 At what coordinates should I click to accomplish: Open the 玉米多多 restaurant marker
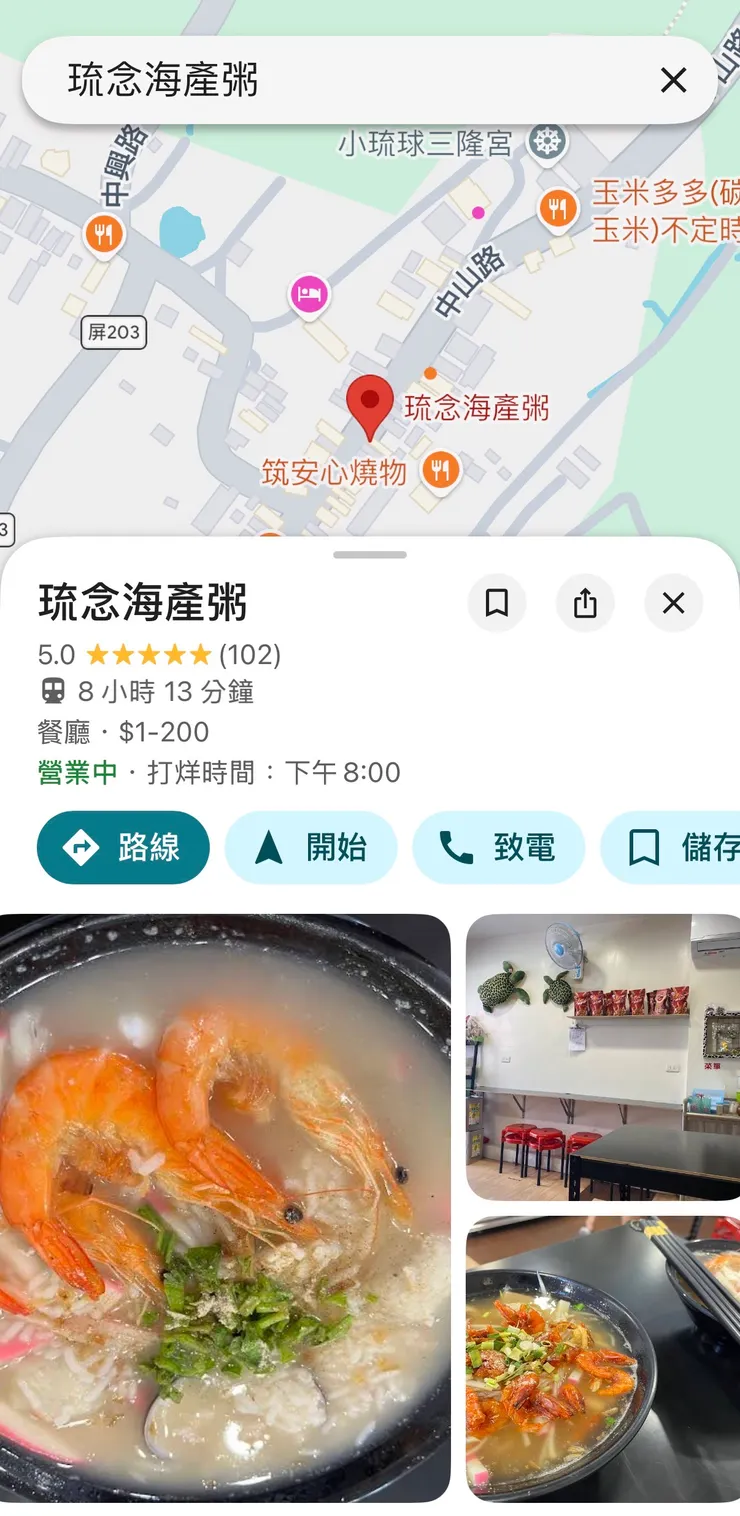pos(557,207)
